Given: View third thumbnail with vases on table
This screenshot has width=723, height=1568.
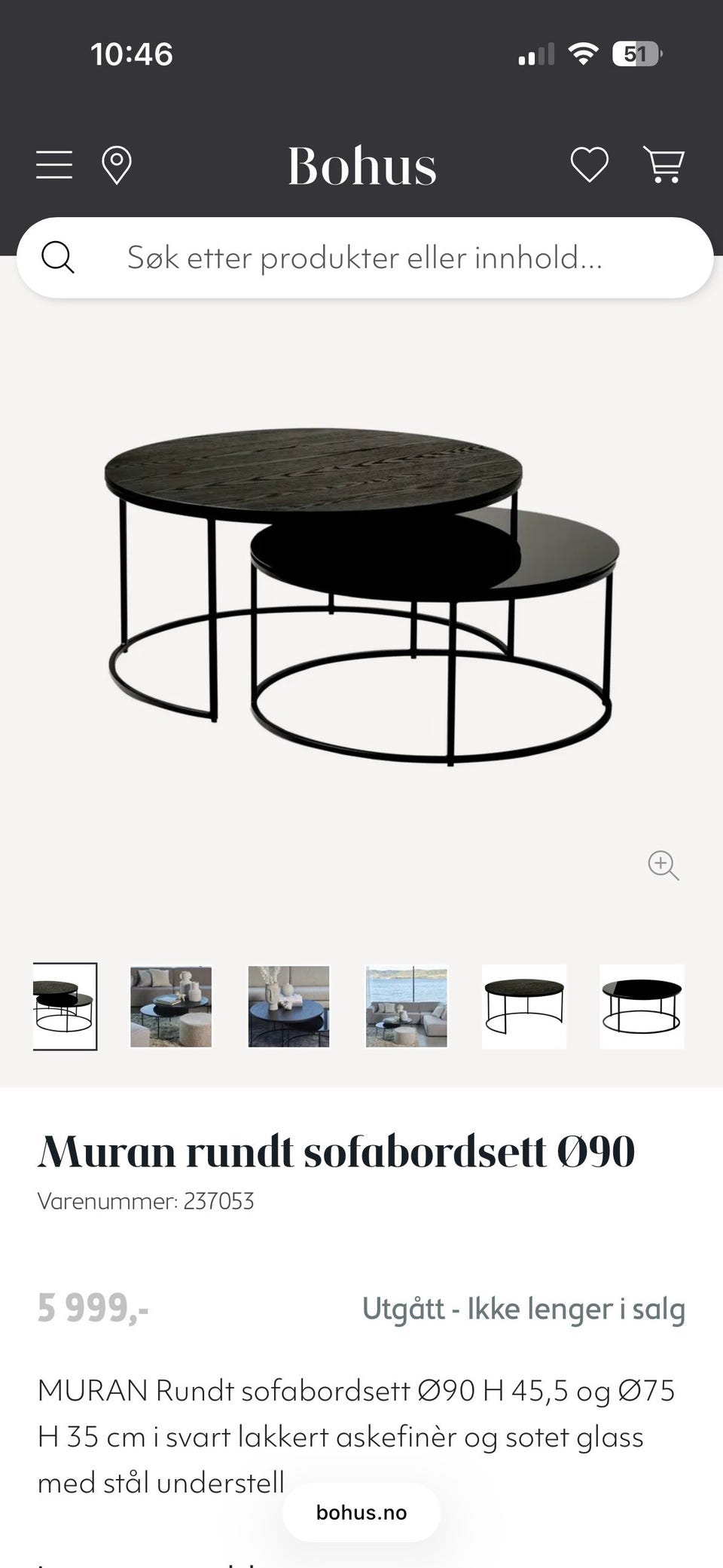Looking at the screenshot, I should (288, 1007).
